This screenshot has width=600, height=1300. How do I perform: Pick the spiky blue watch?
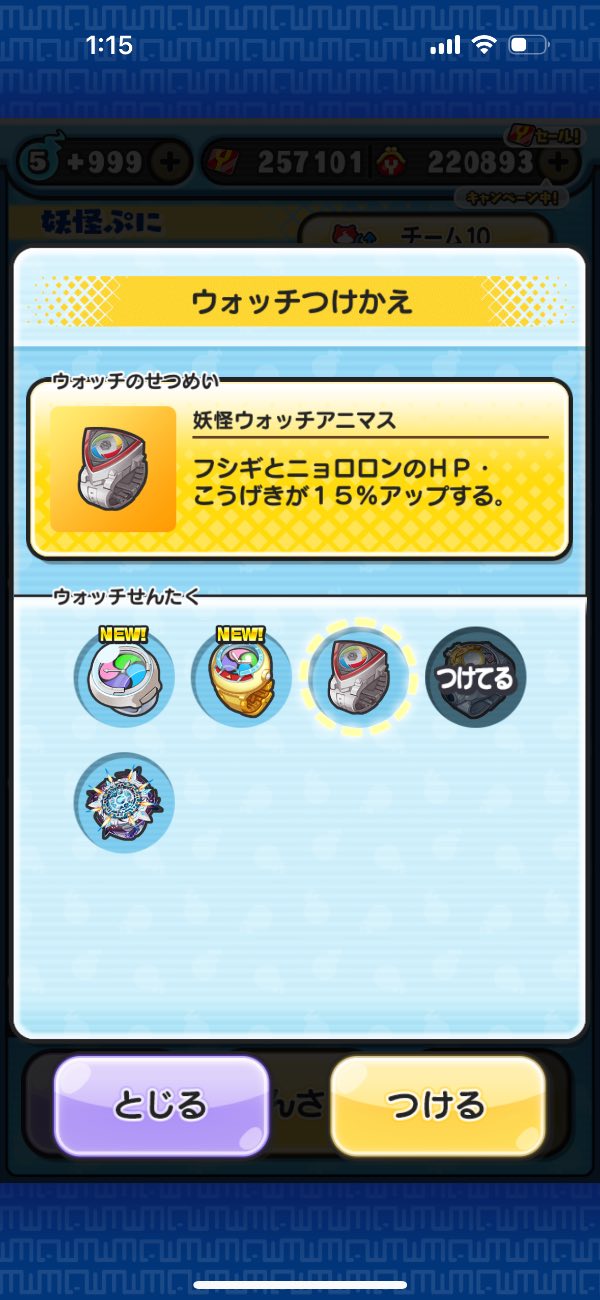(x=124, y=802)
